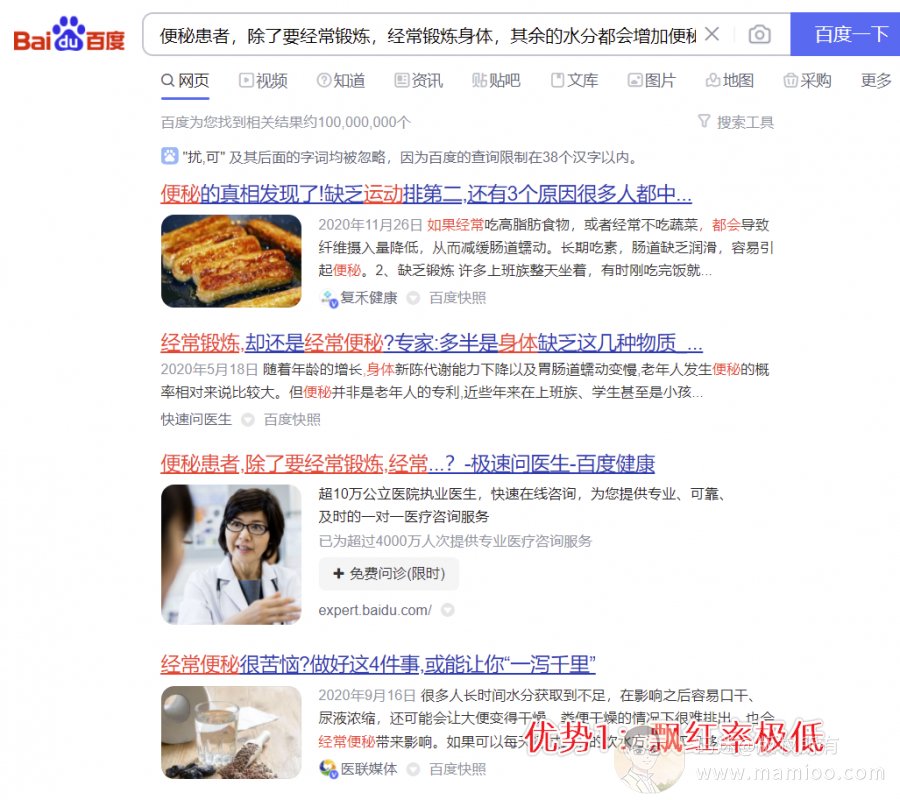
Task: Open the doctor photo thumbnail
Action: click(x=231, y=555)
